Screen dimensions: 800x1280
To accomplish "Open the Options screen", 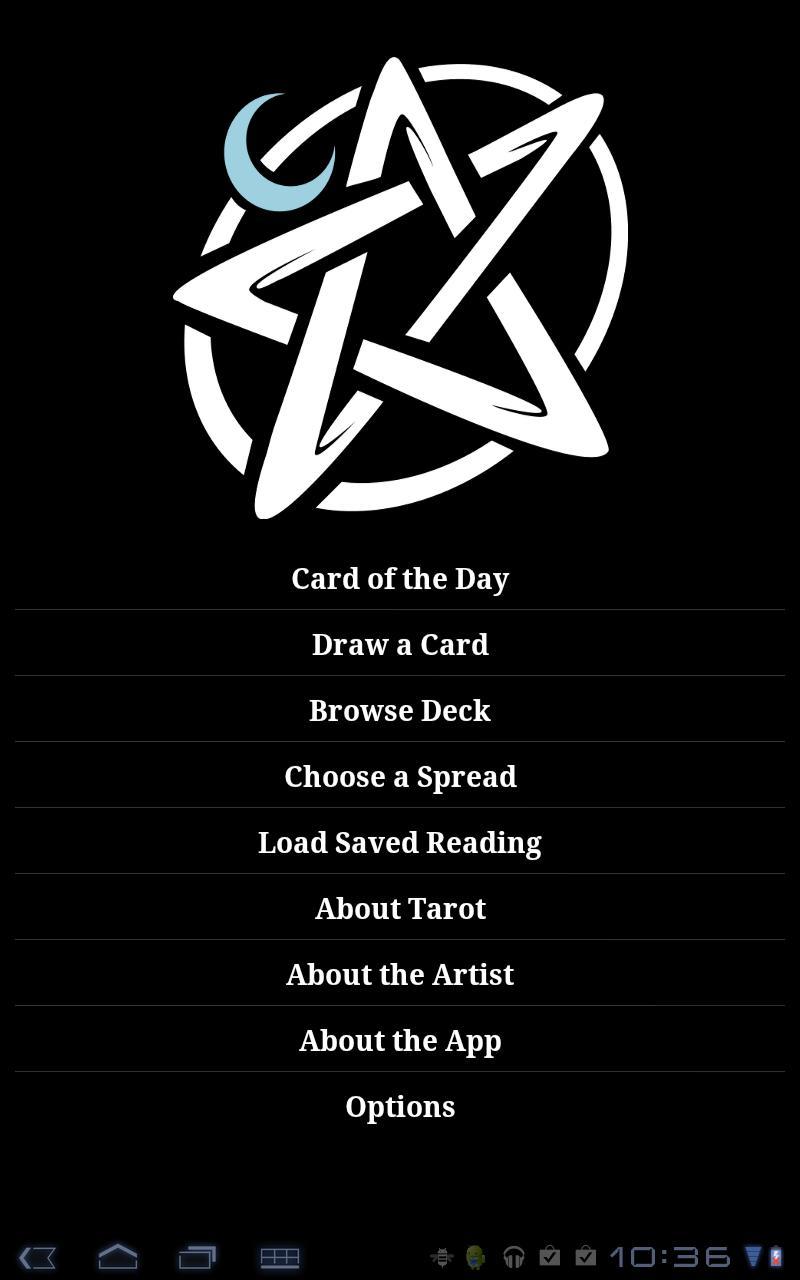I will [400, 1106].
